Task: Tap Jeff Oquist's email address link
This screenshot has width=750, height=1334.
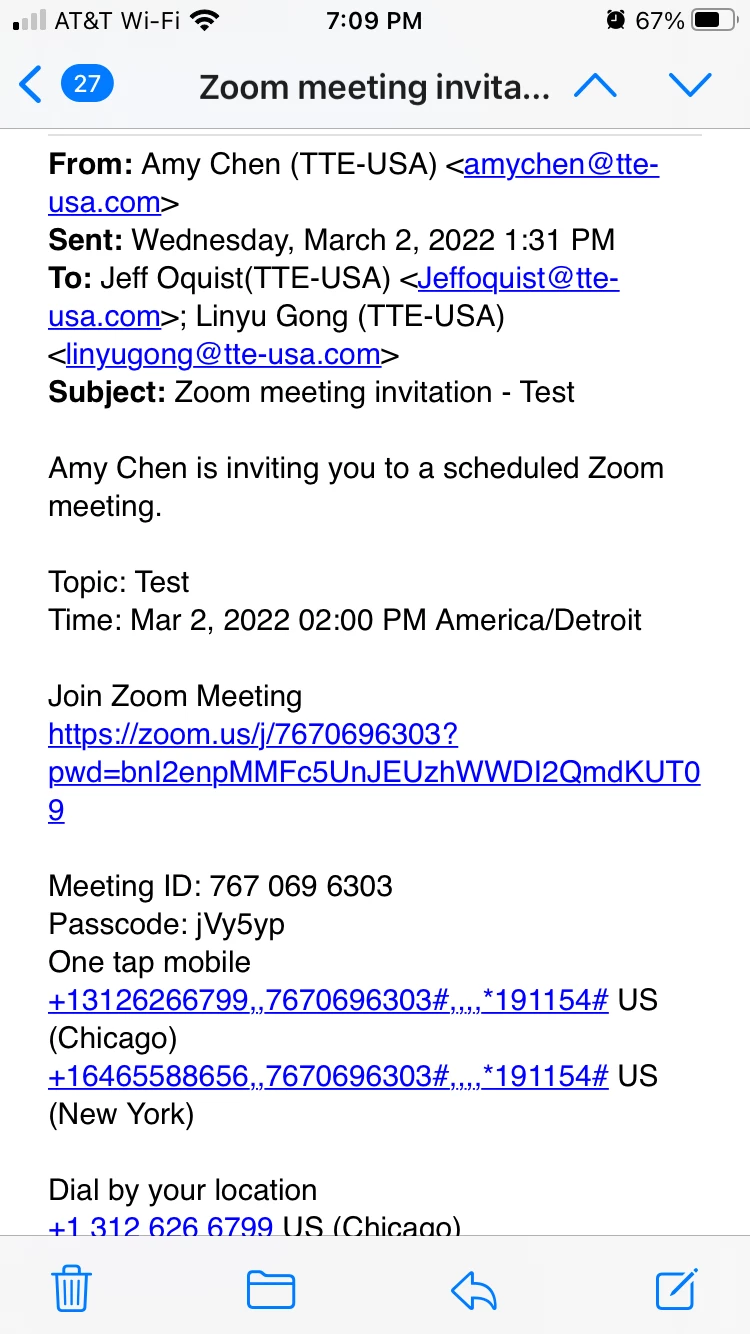Action: point(517,279)
